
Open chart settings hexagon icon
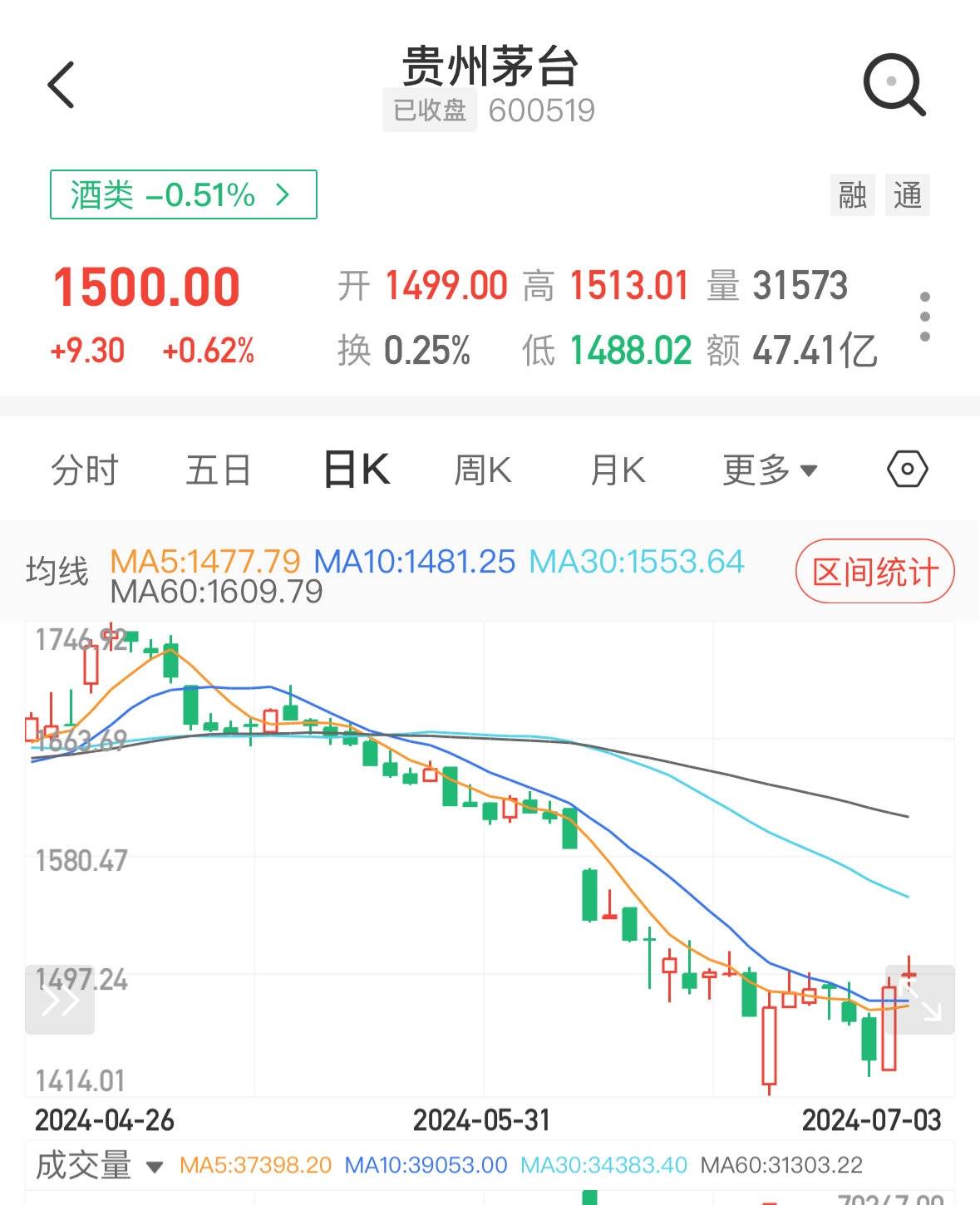[x=907, y=470]
